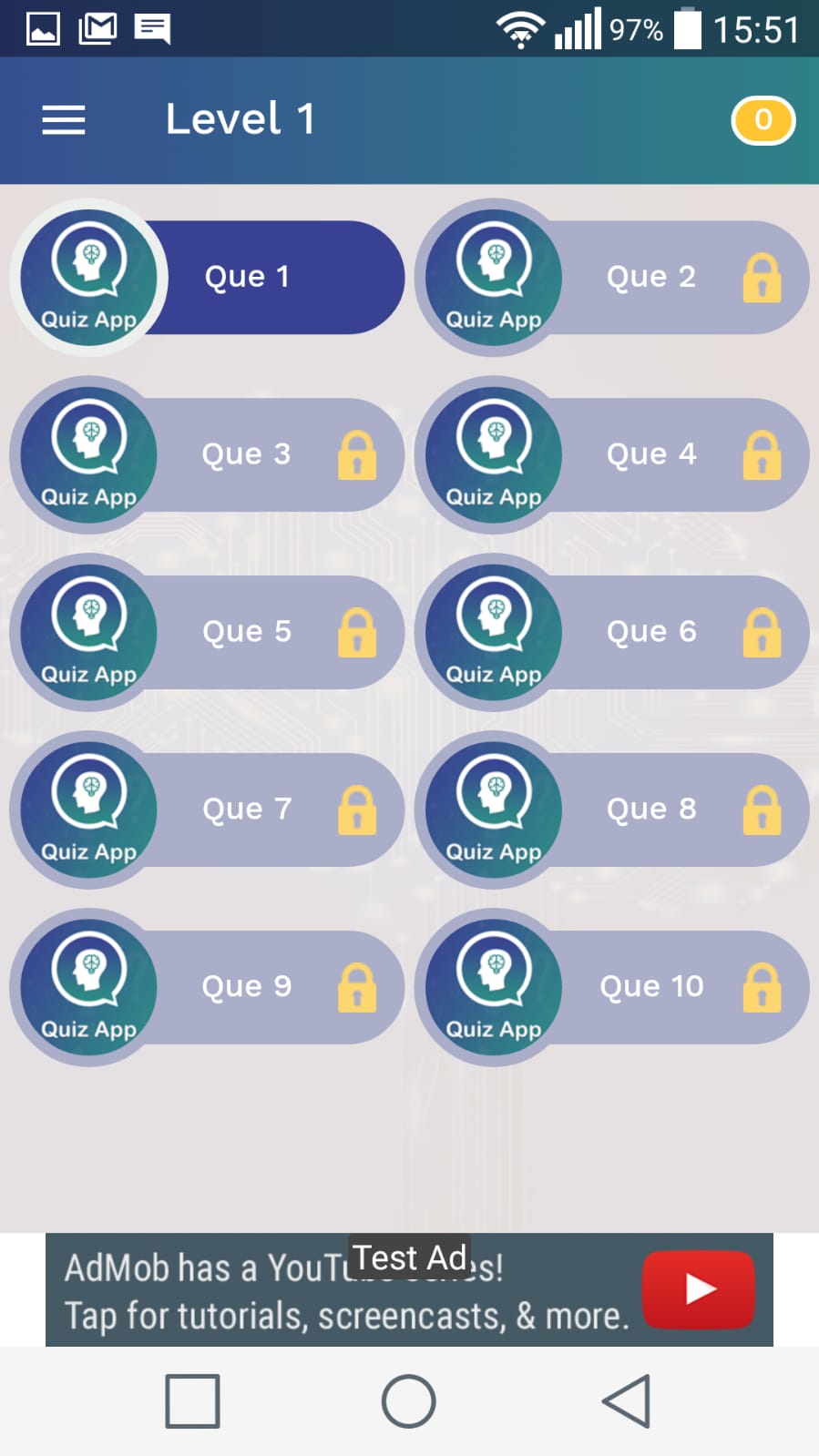Screen dimensions: 819x1456
Task: Open recent apps via the square button
Action: [x=192, y=1400]
